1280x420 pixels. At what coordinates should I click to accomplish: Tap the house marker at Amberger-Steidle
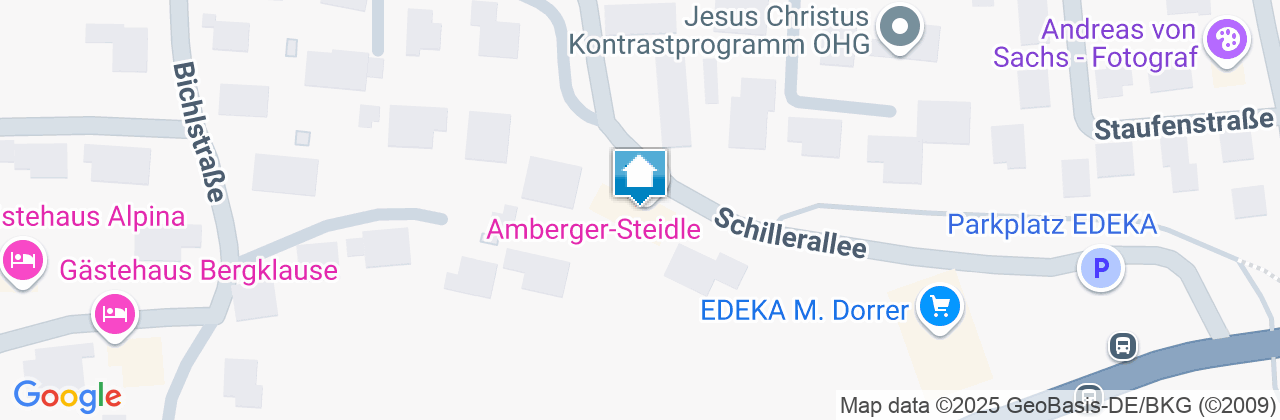[640, 176]
